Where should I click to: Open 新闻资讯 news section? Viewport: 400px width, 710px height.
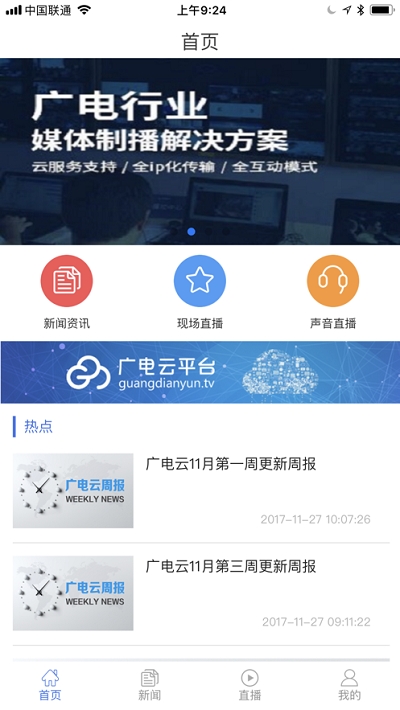(x=67, y=293)
